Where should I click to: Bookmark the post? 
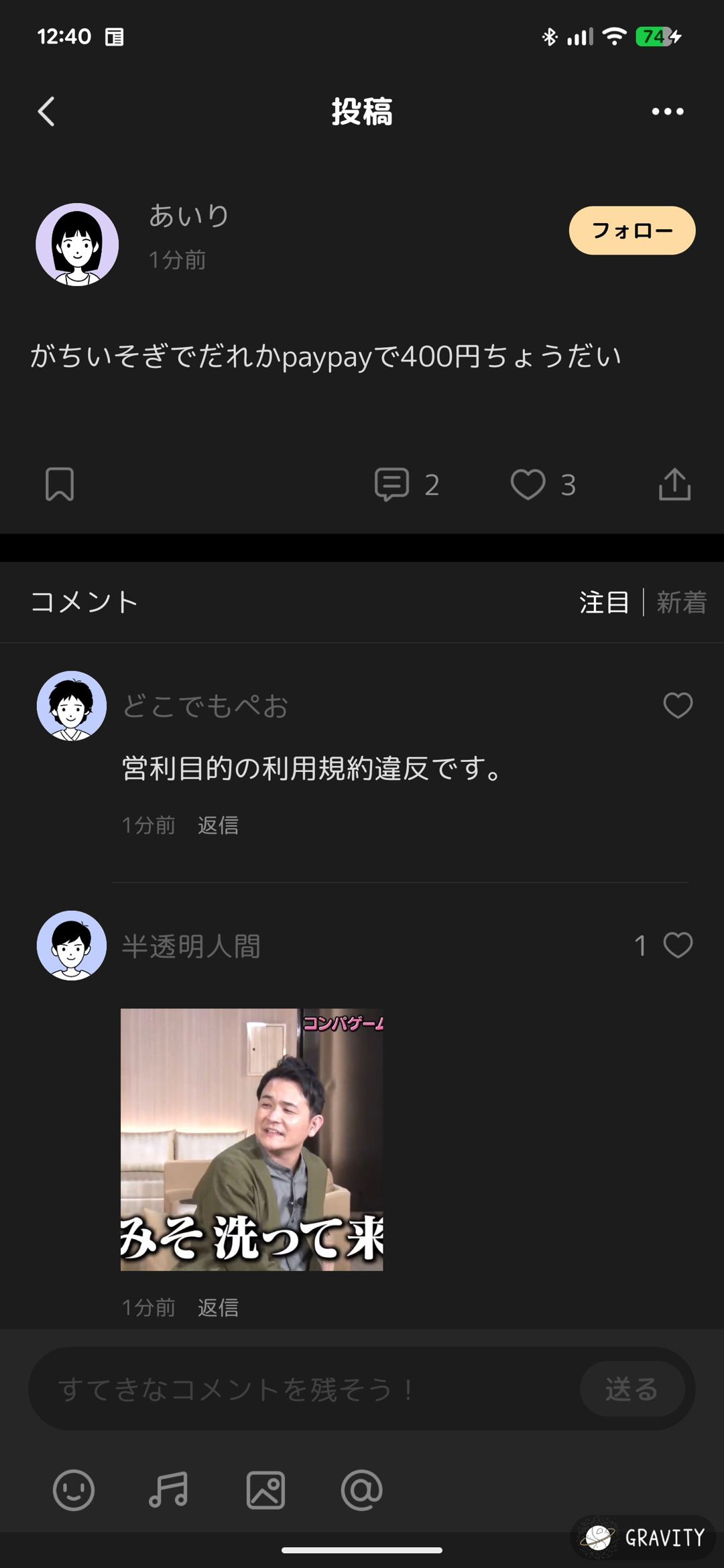pyautogui.click(x=60, y=485)
